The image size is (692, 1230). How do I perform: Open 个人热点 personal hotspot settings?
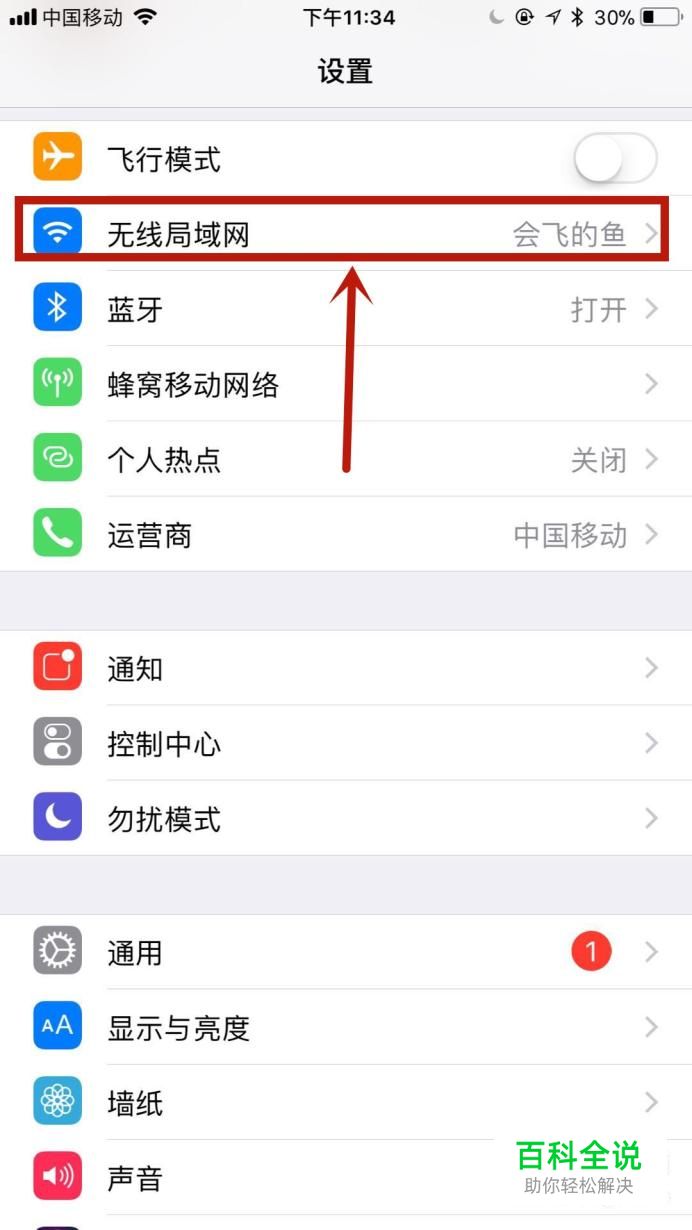(345, 460)
